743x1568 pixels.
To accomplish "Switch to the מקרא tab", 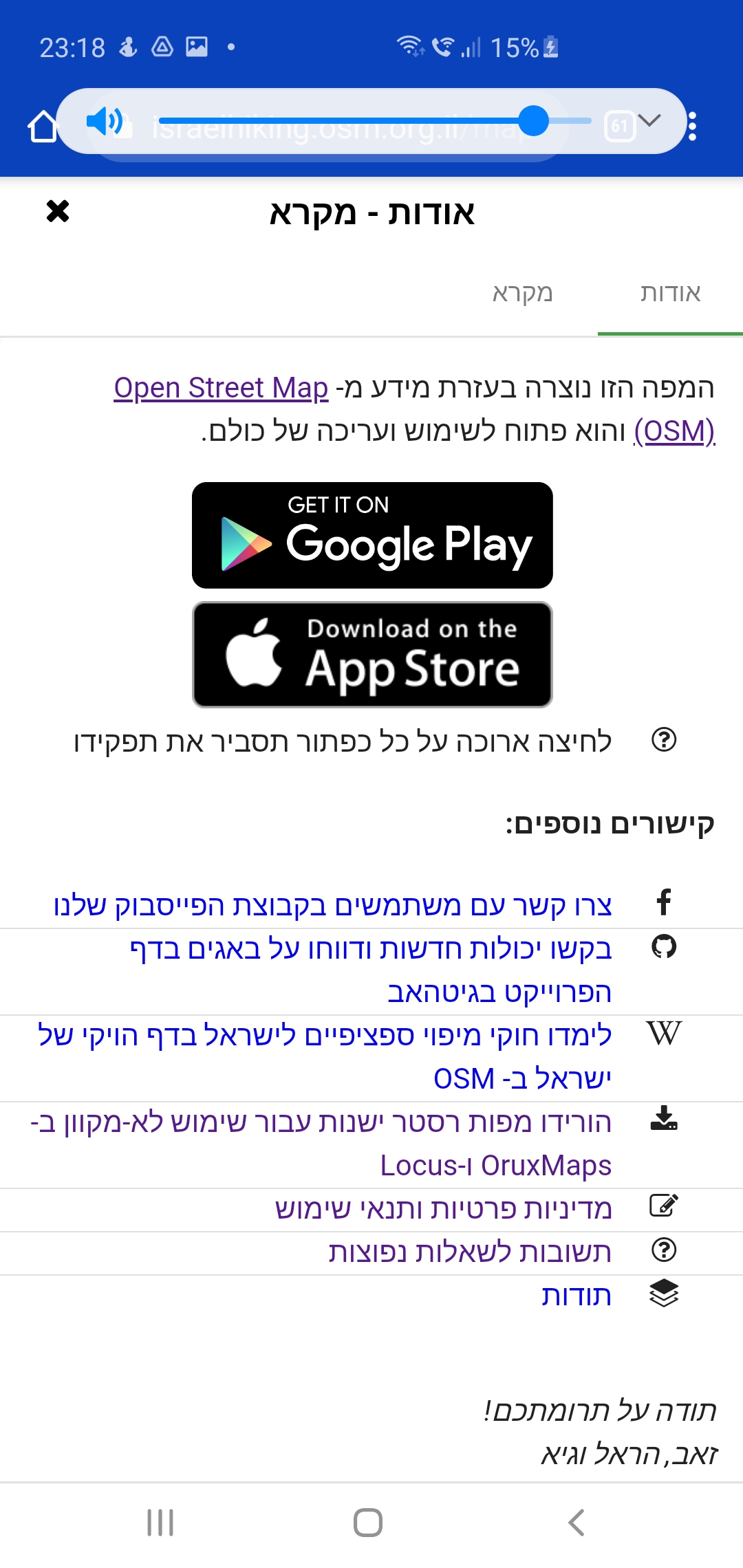I will (522, 294).
